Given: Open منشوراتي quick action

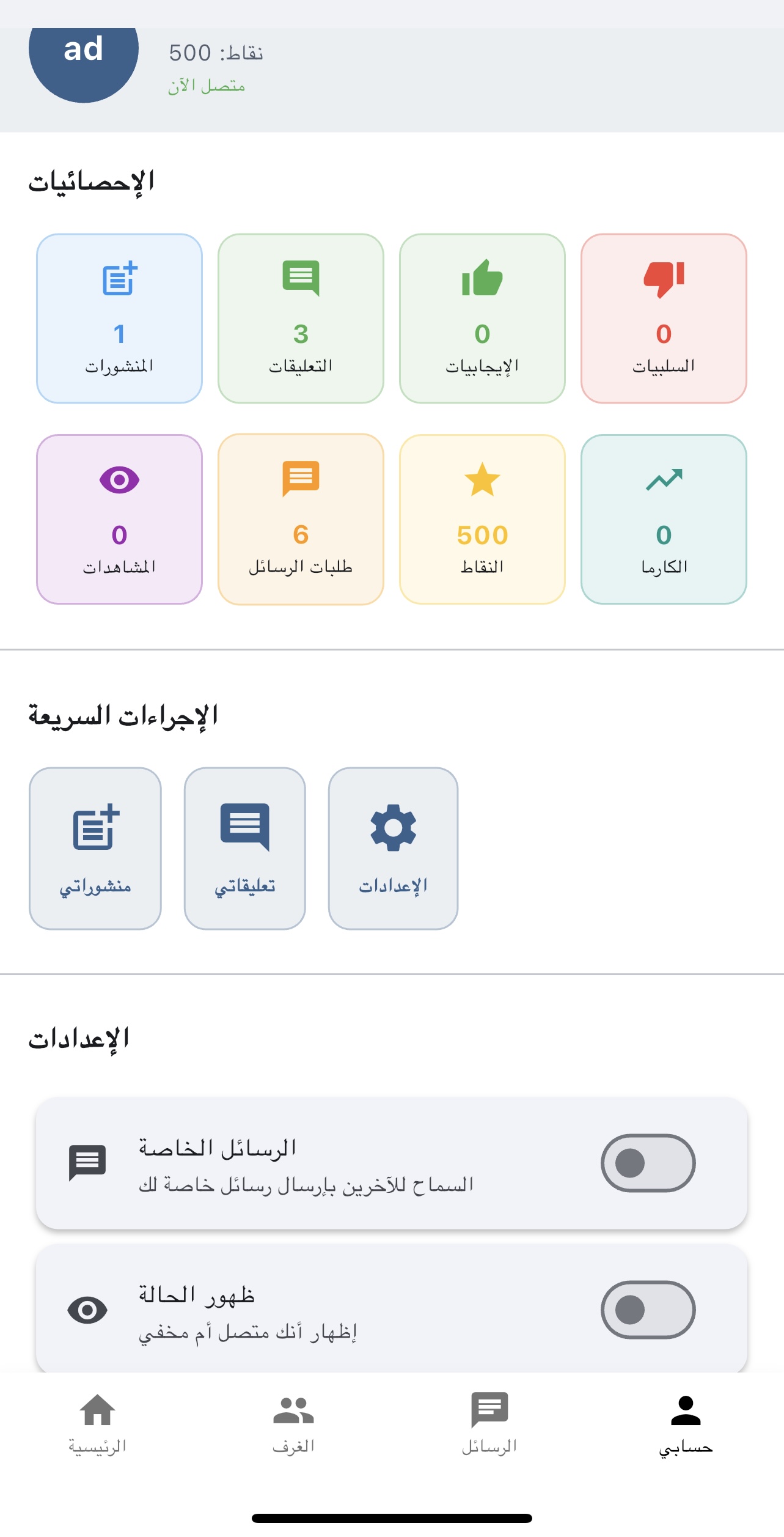Looking at the screenshot, I should coord(95,848).
